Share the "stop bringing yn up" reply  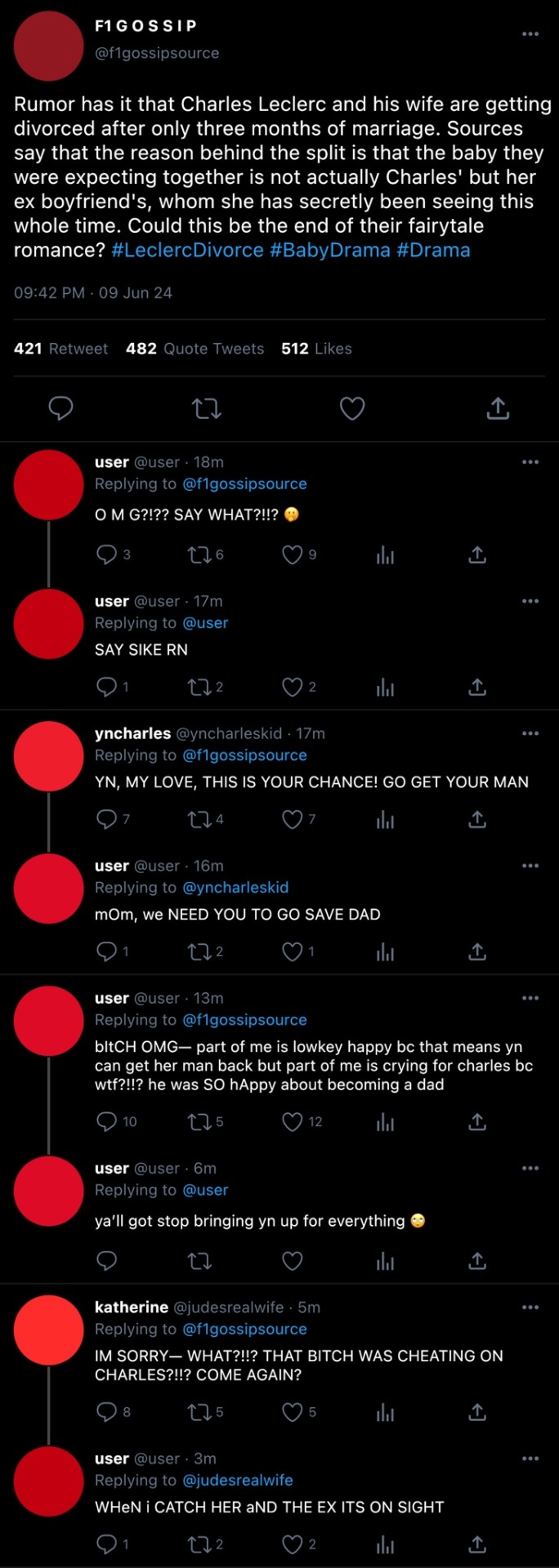point(477,1262)
